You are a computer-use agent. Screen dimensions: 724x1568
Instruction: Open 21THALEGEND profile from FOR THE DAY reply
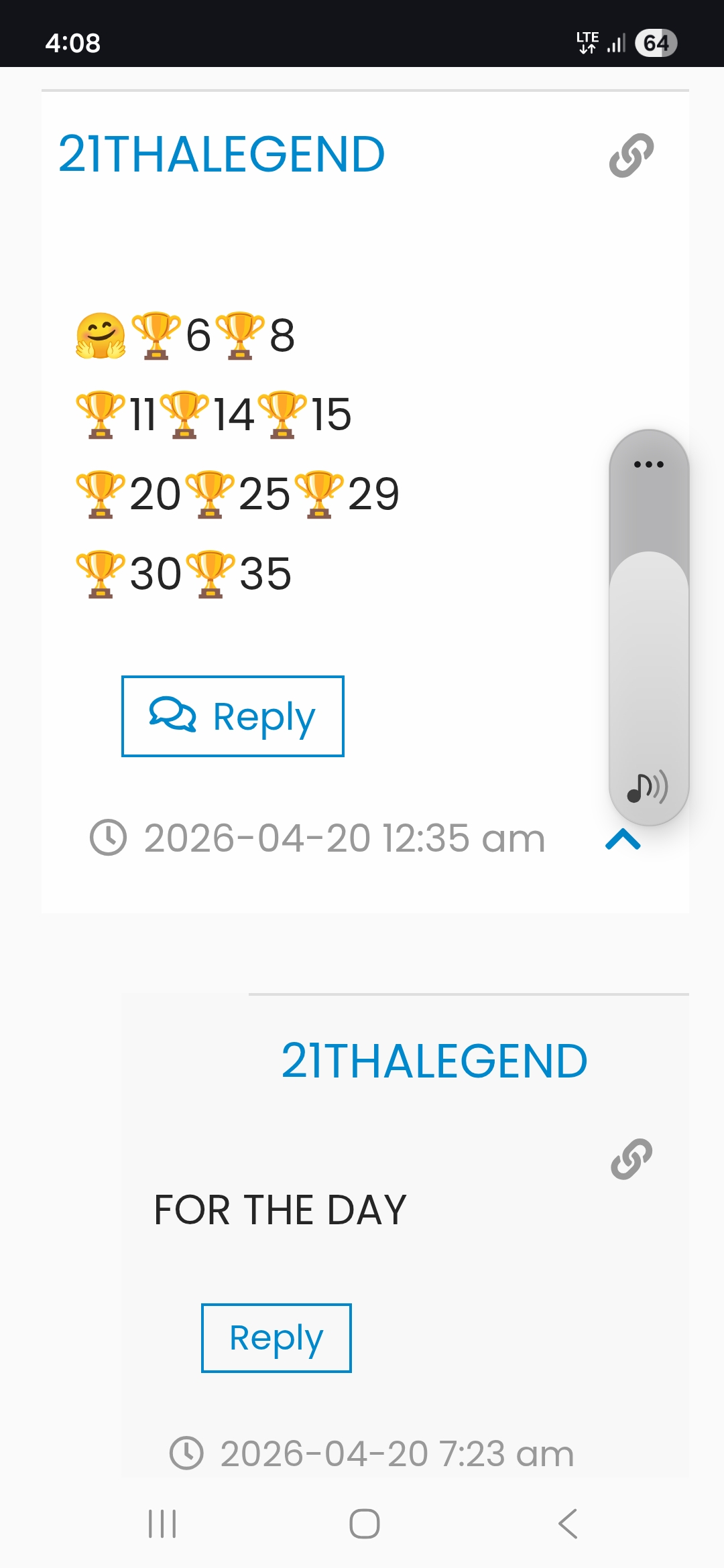(434, 1061)
